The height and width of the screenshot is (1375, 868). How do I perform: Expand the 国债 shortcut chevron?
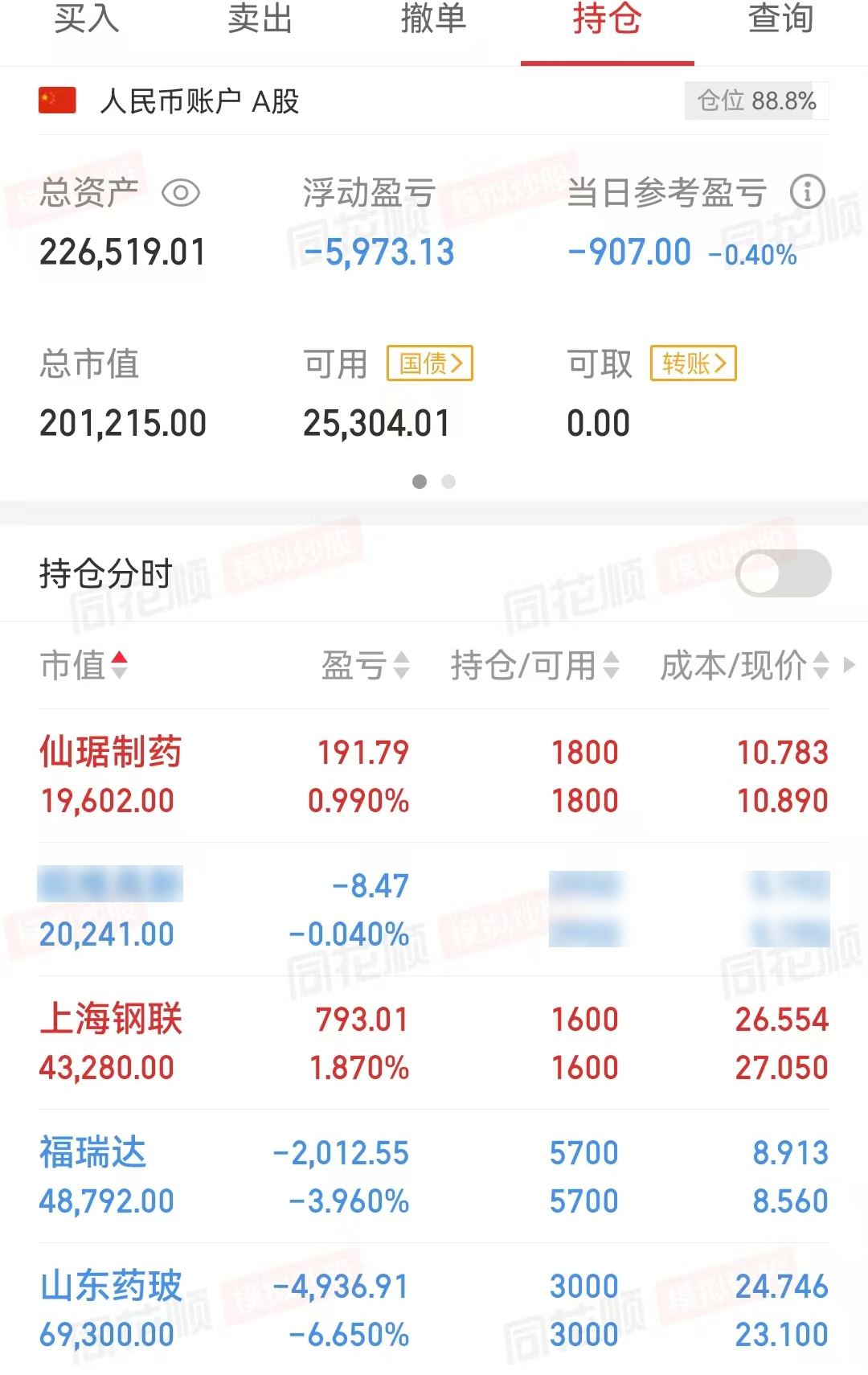tap(430, 363)
